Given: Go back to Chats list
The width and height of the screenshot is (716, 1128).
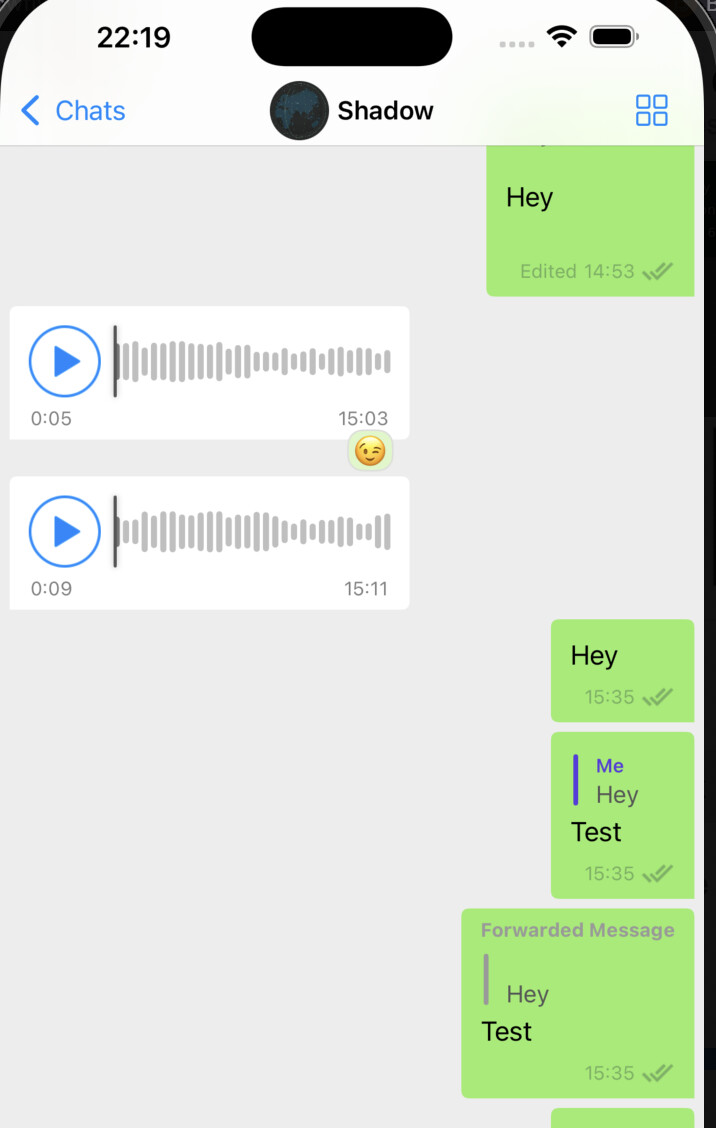Looking at the screenshot, I should point(72,111).
